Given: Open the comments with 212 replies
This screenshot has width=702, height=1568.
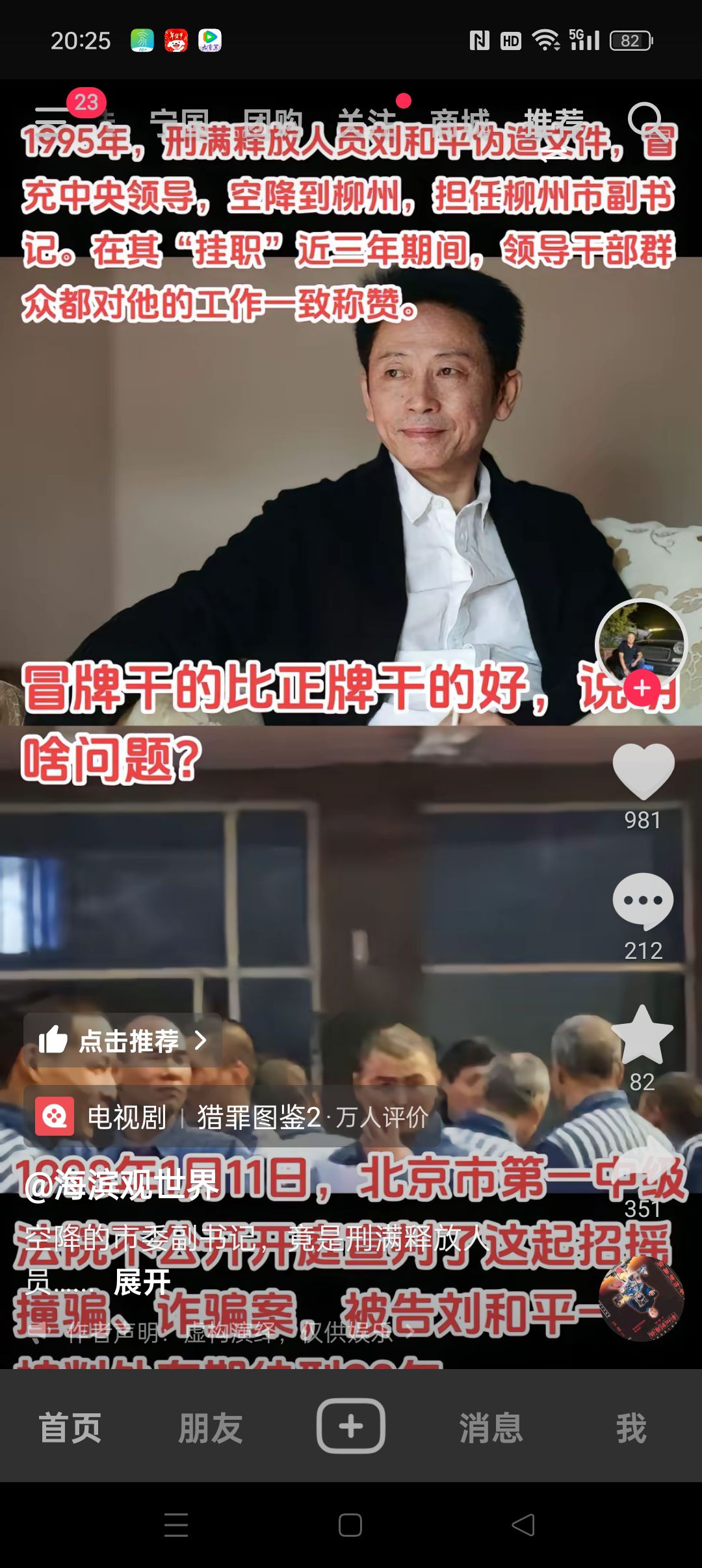Looking at the screenshot, I should click(643, 901).
